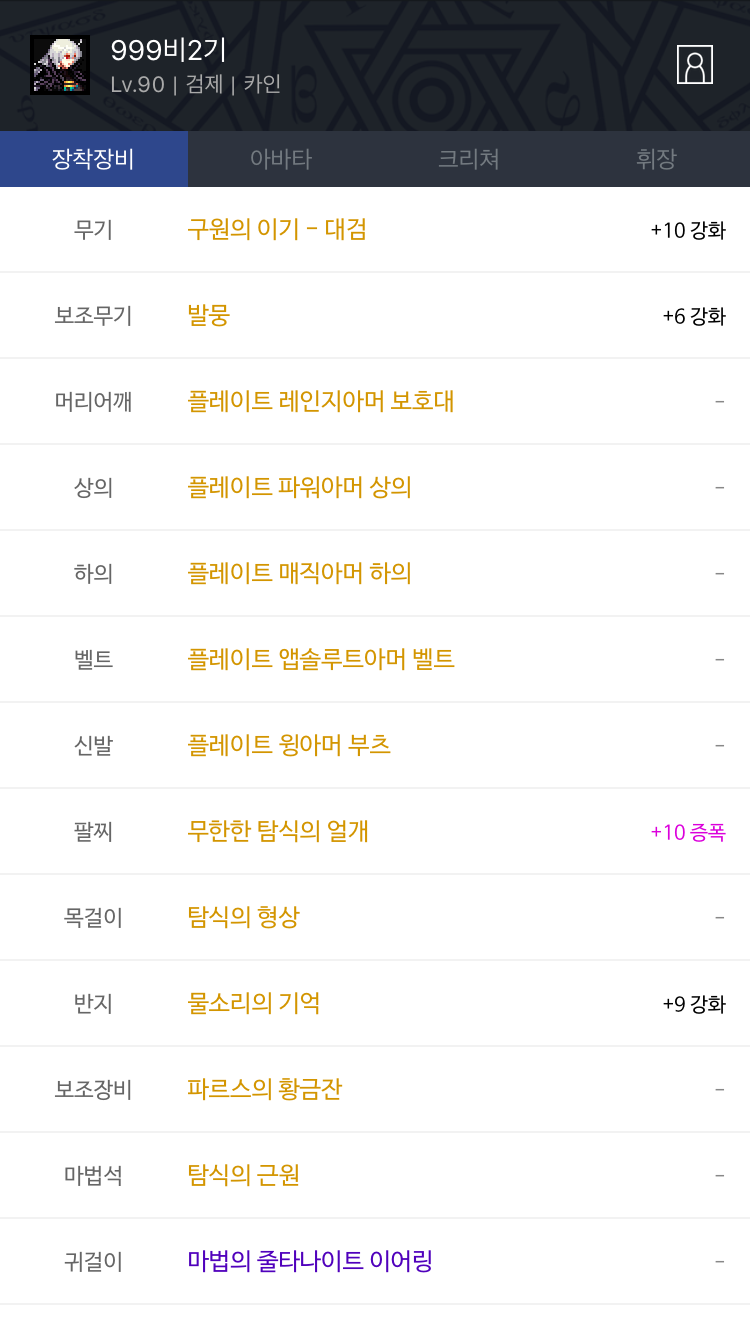Open sub-weapon item 발뭉

tap(209, 315)
